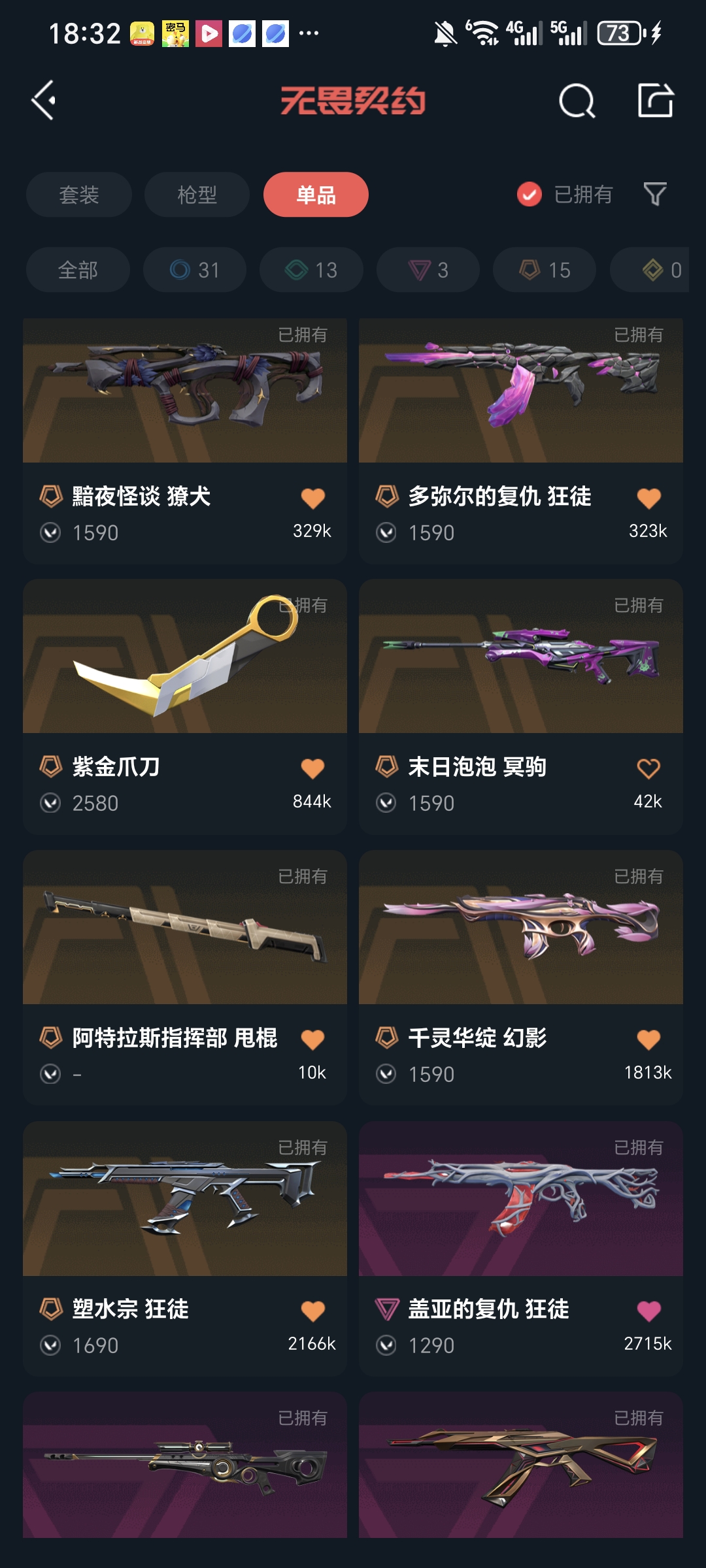This screenshot has width=706, height=1568.
Task: Like the 末日泡泡 冥驹 skin
Action: (x=648, y=768)
